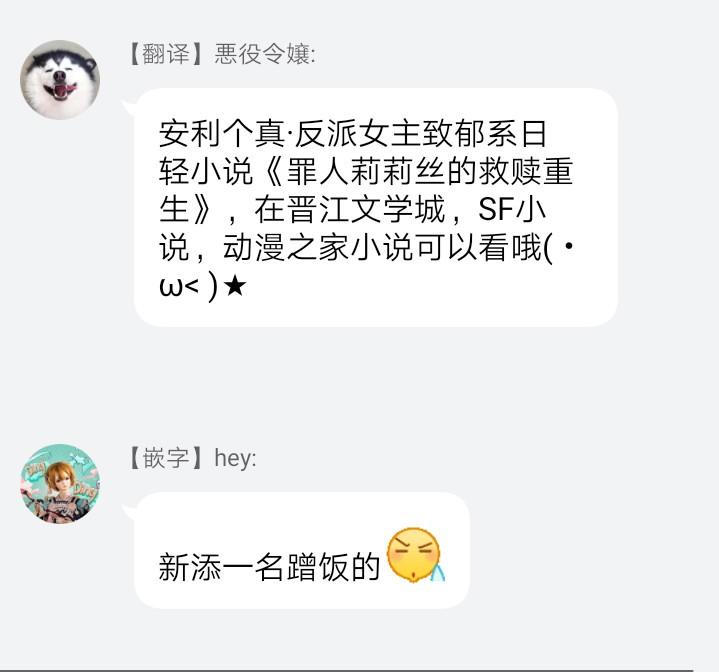Open hey's profile avatar

pyautogui.click(x=60, y=484)
